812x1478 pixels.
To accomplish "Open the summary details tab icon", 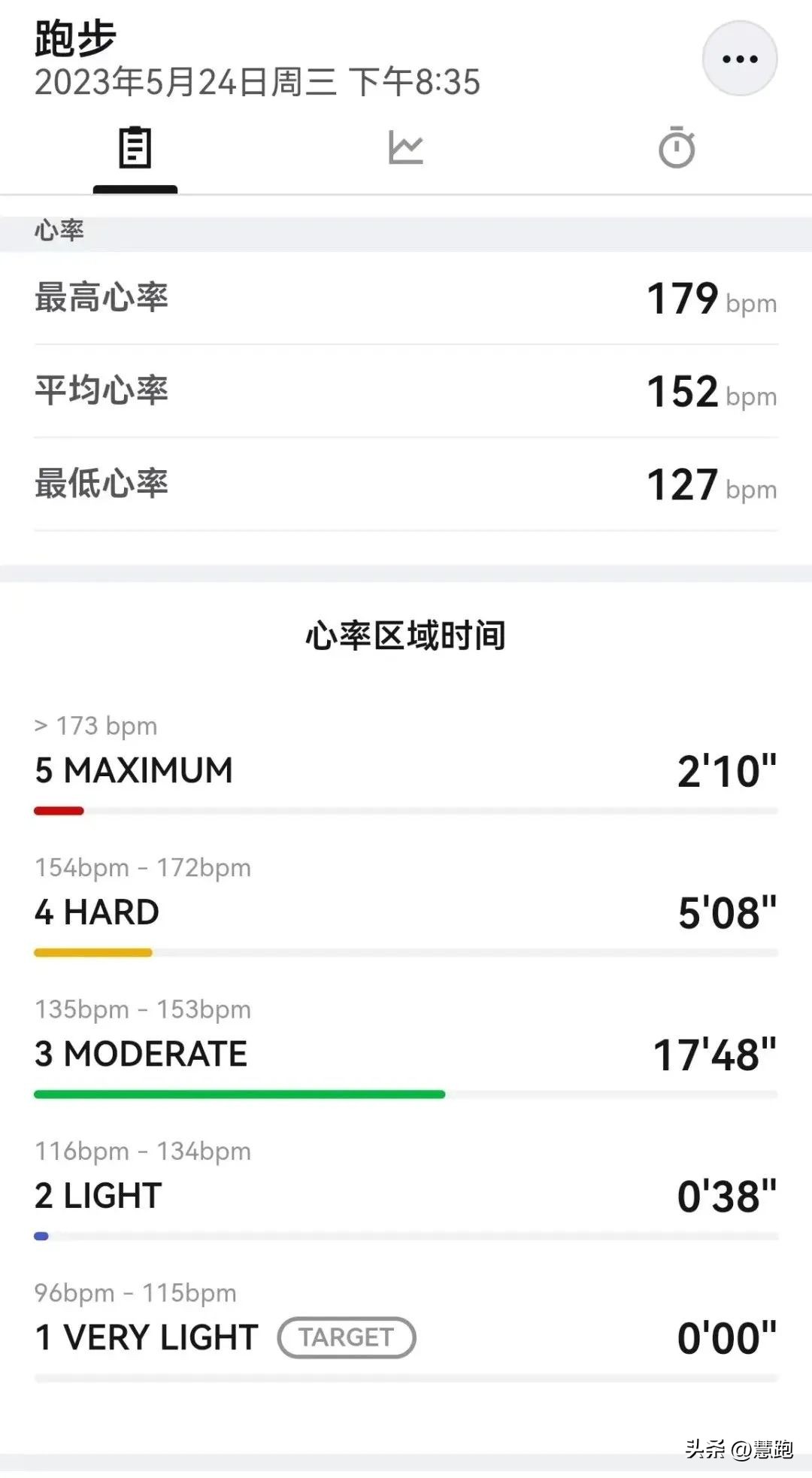I will tap(135, 148).
